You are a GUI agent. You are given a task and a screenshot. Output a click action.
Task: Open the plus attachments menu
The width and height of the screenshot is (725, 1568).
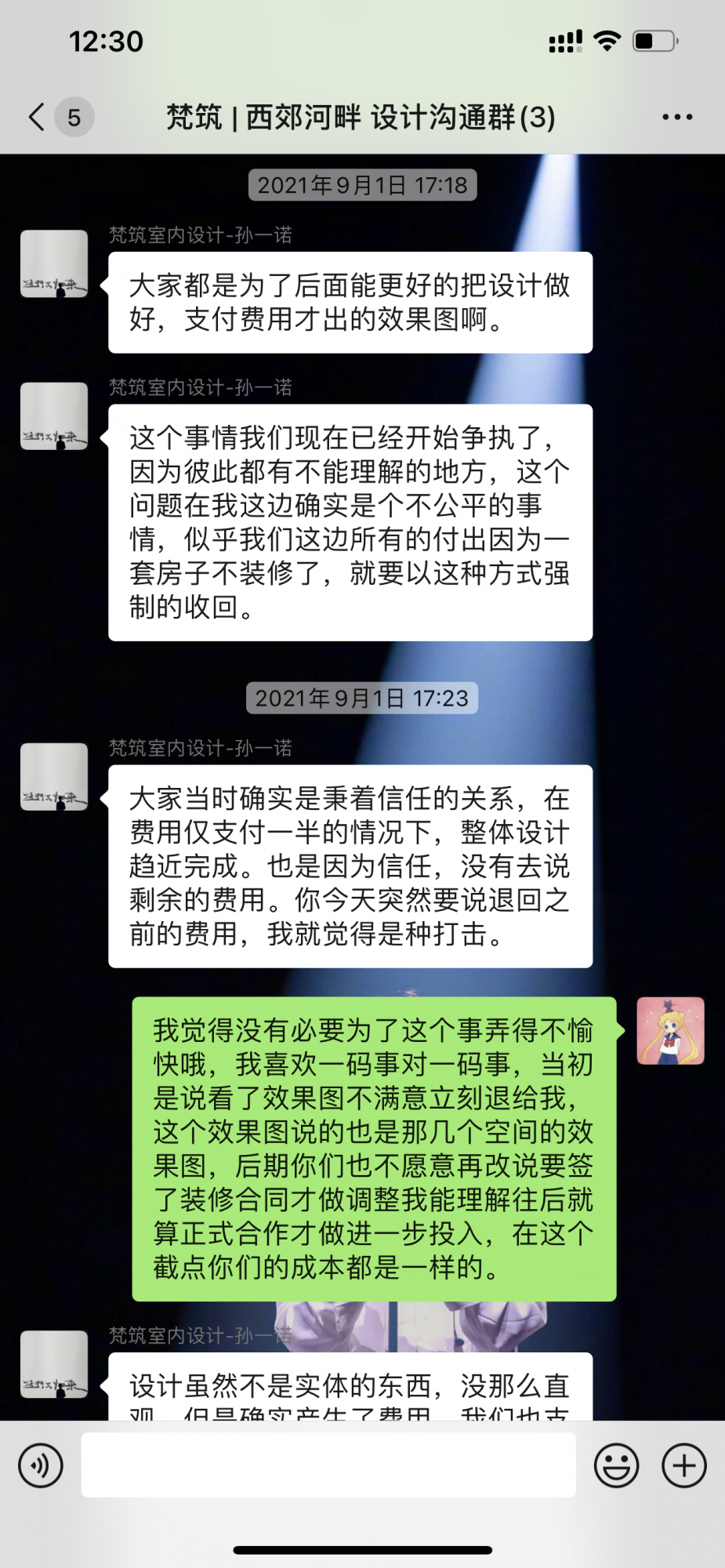(683, 1465)
